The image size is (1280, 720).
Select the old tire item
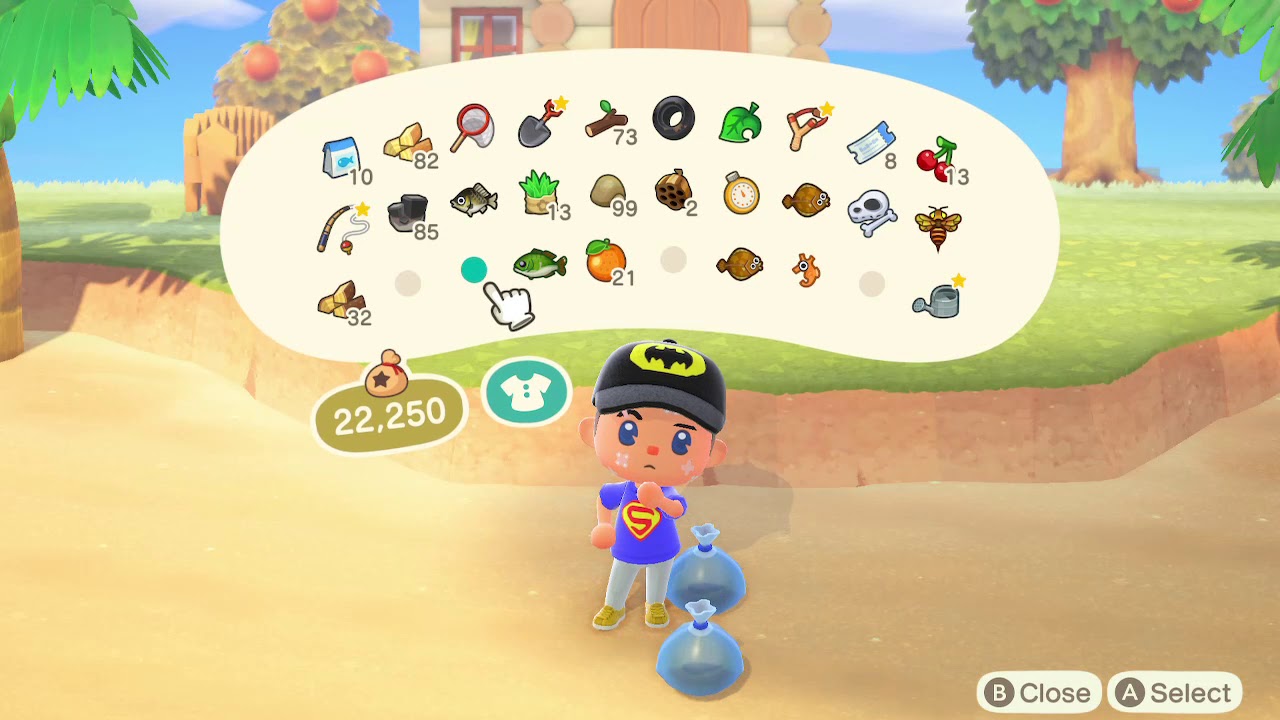[673, 119]
